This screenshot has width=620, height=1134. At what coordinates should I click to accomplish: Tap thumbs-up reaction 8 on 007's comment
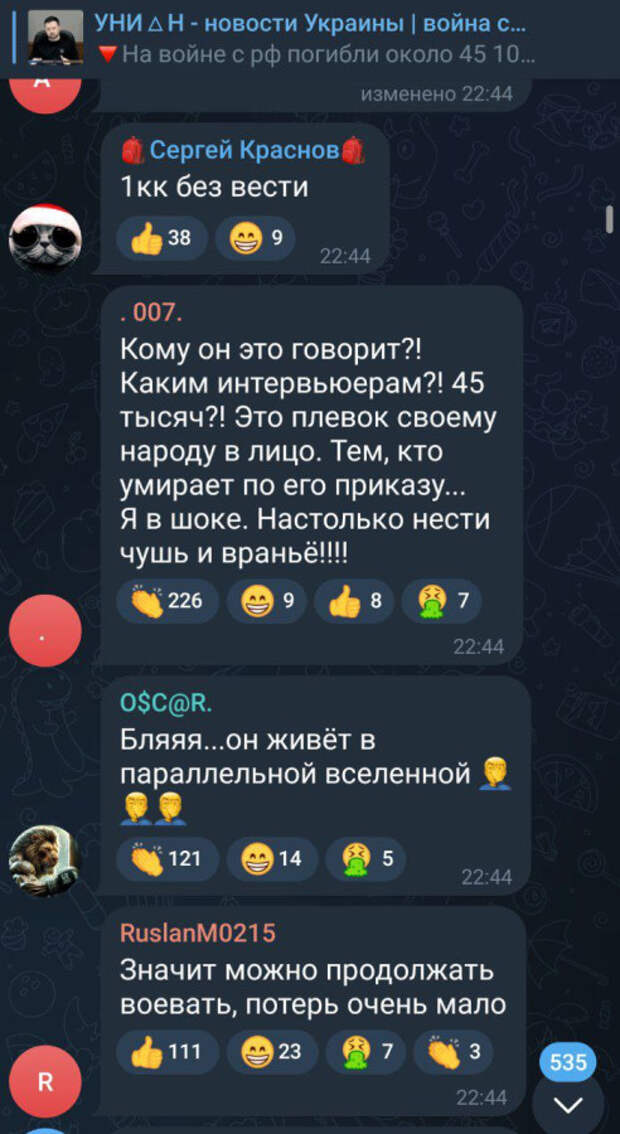click(353, 601)
